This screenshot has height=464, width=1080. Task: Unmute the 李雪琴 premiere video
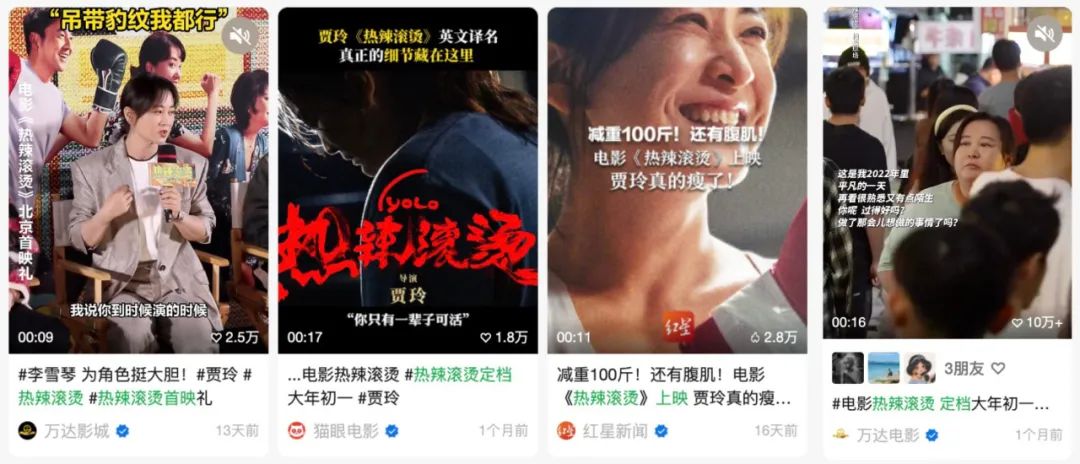click(240, 37)
